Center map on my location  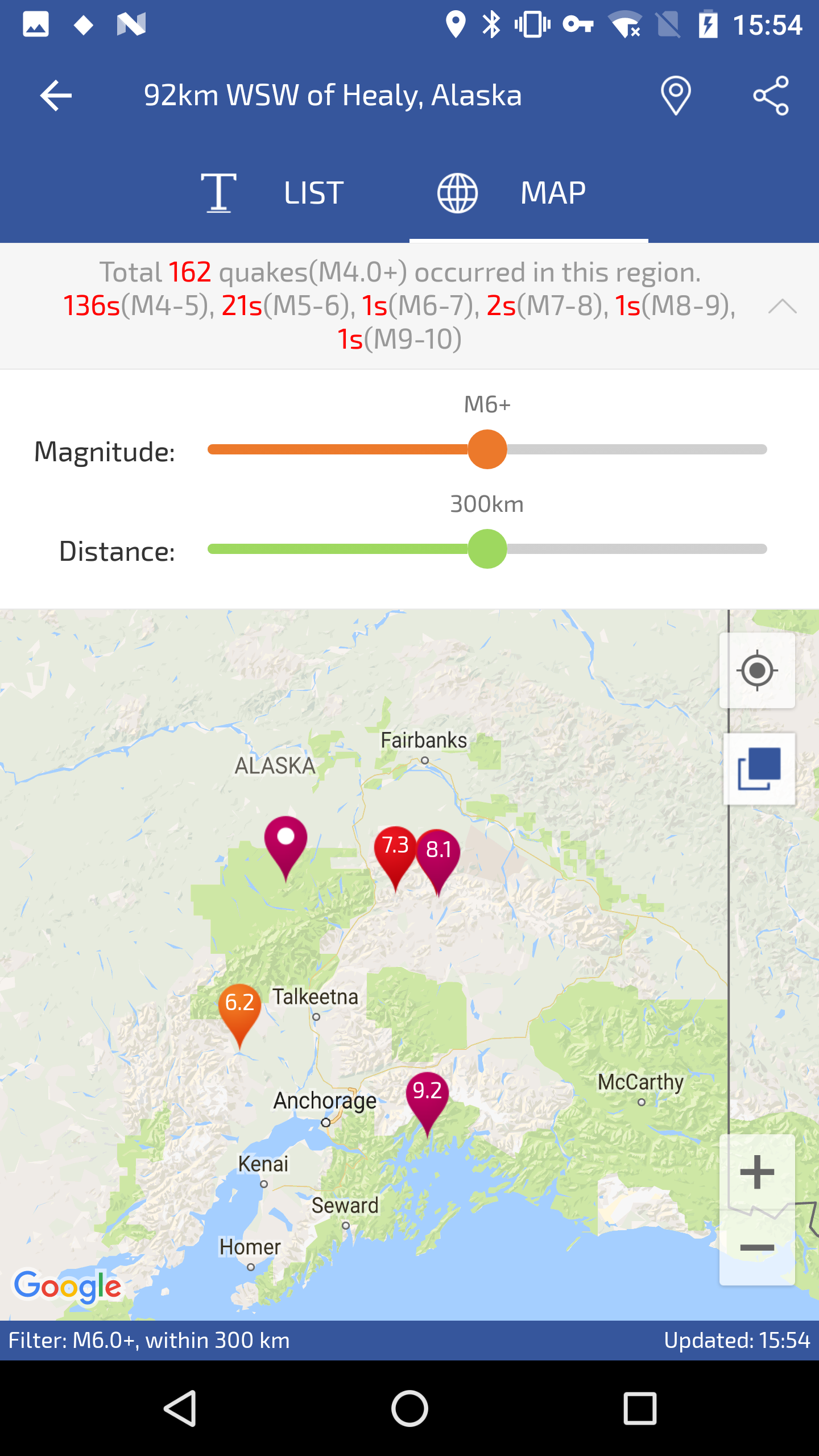(757, 671)
